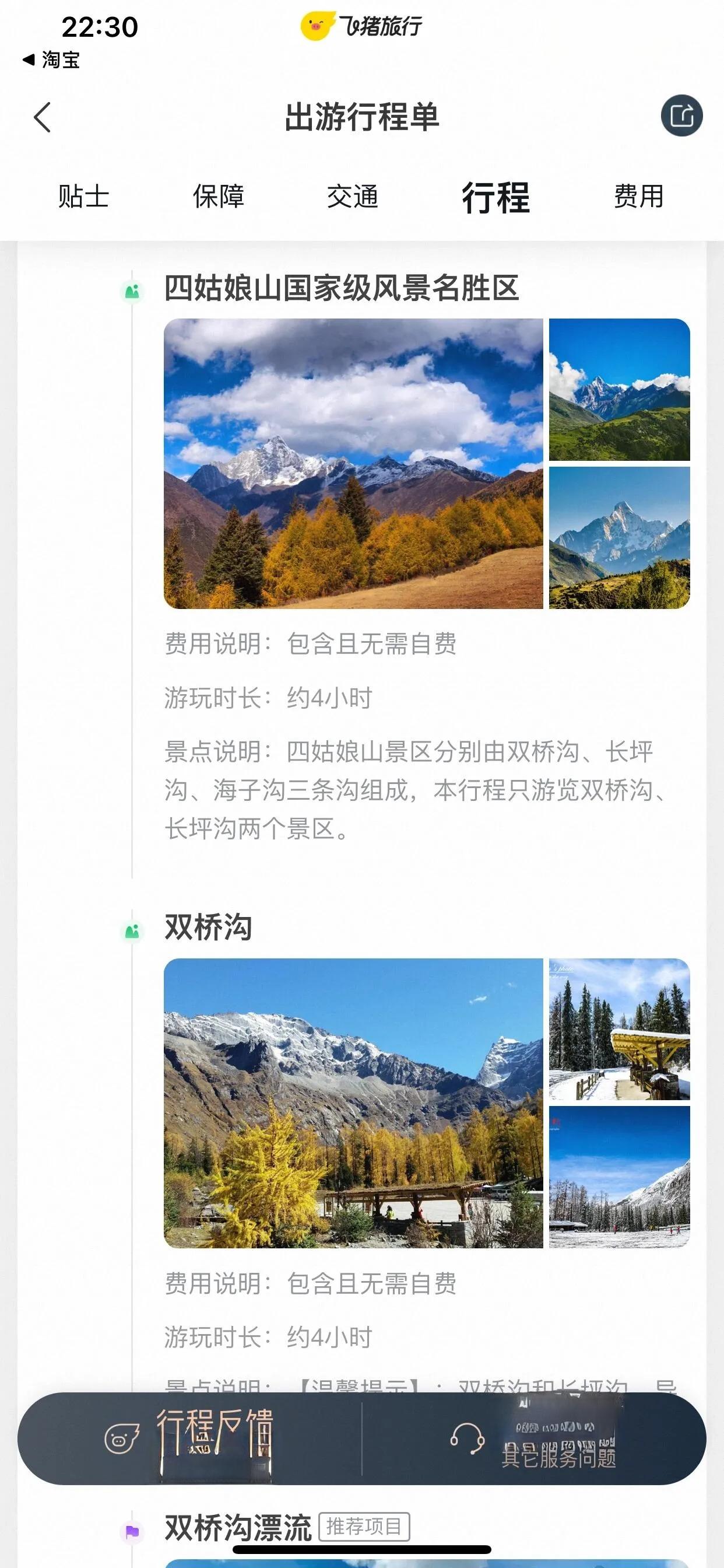Screen dimensions: 724x1568
Task: Open the large 双桥沟 mountain photo
Action: coord(353,1103)
